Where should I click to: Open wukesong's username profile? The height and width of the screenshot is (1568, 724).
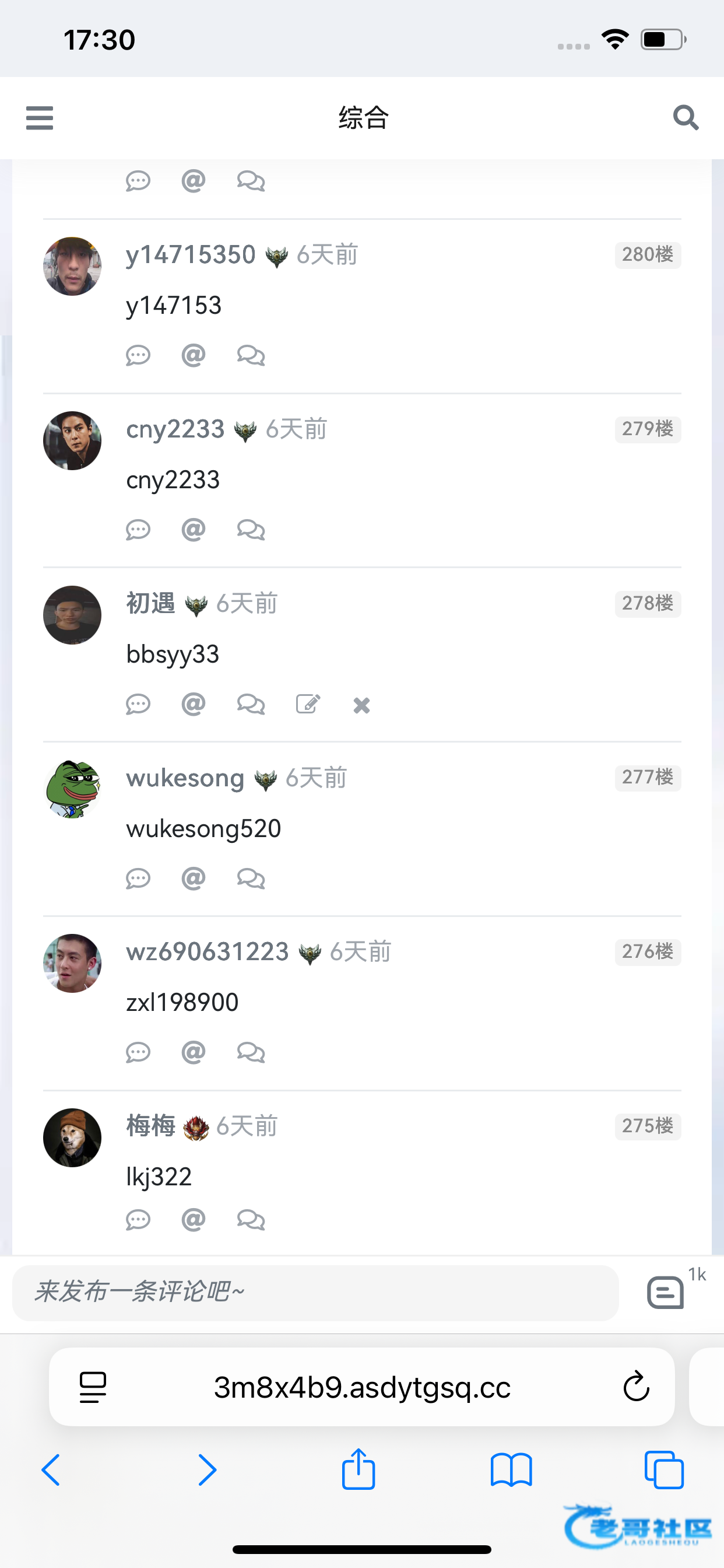click(185, 778)
